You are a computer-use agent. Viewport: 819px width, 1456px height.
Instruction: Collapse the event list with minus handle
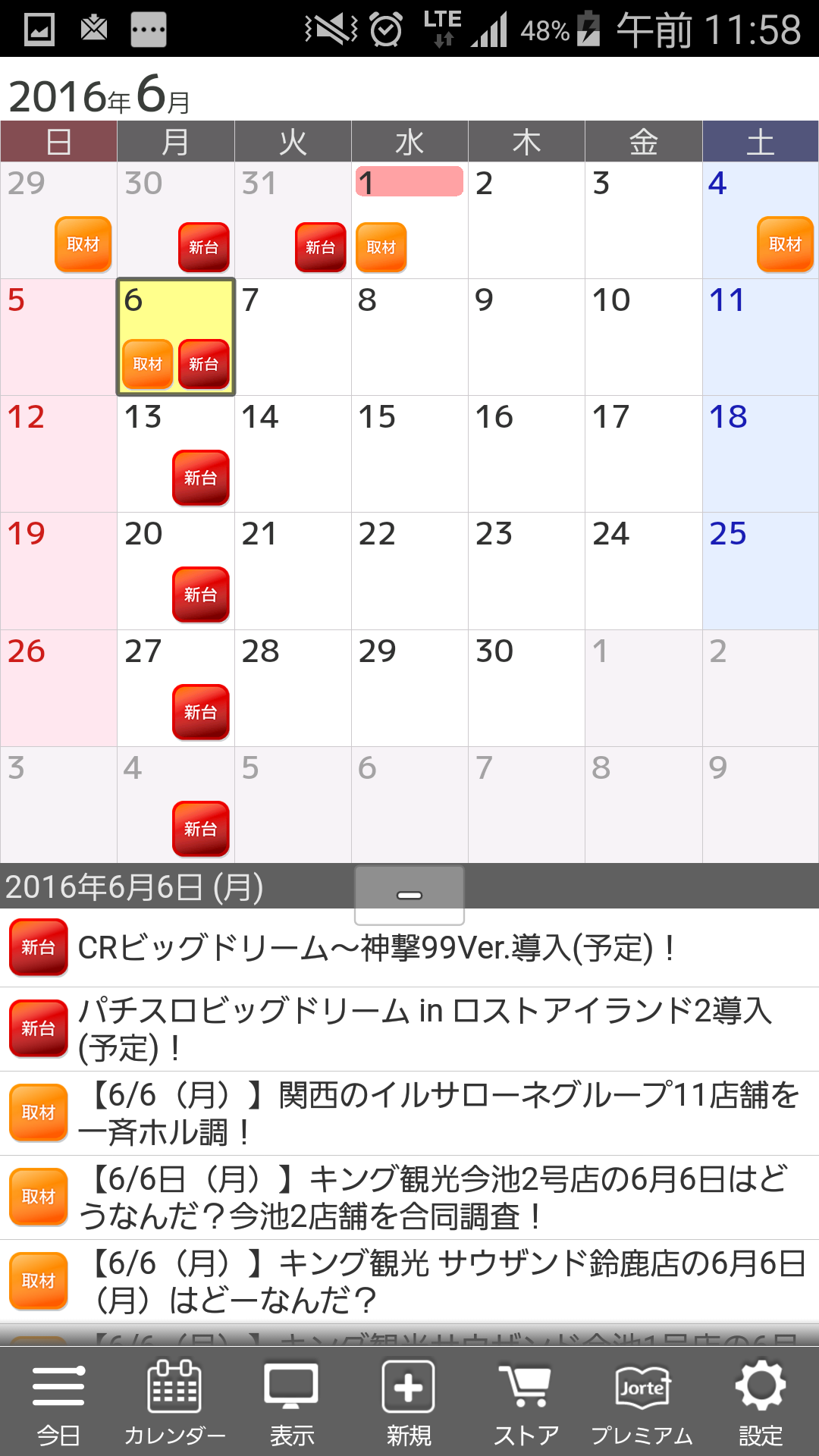click(x=409, y=895)
